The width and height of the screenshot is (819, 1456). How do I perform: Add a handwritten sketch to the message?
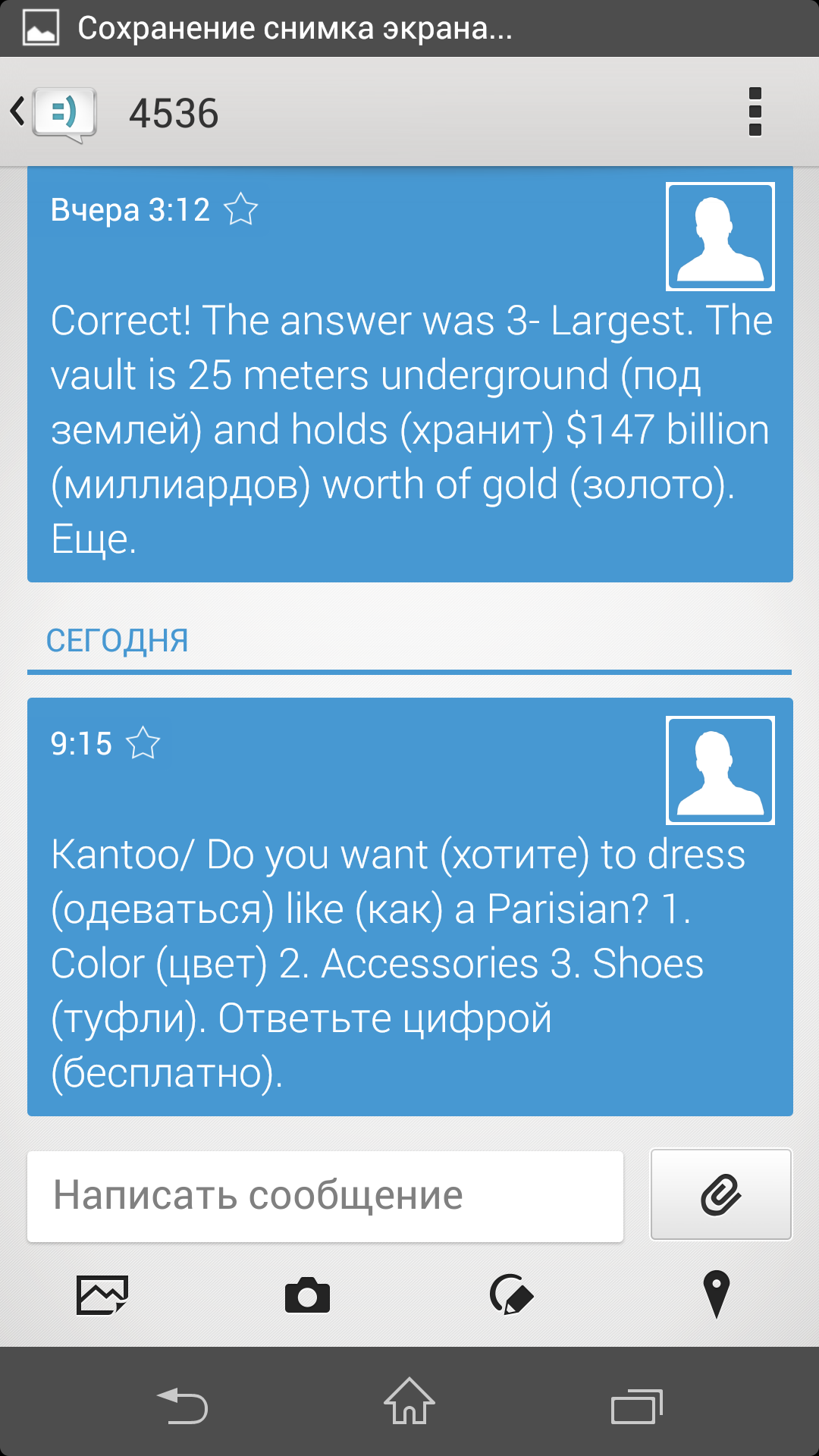(512, 1294)
